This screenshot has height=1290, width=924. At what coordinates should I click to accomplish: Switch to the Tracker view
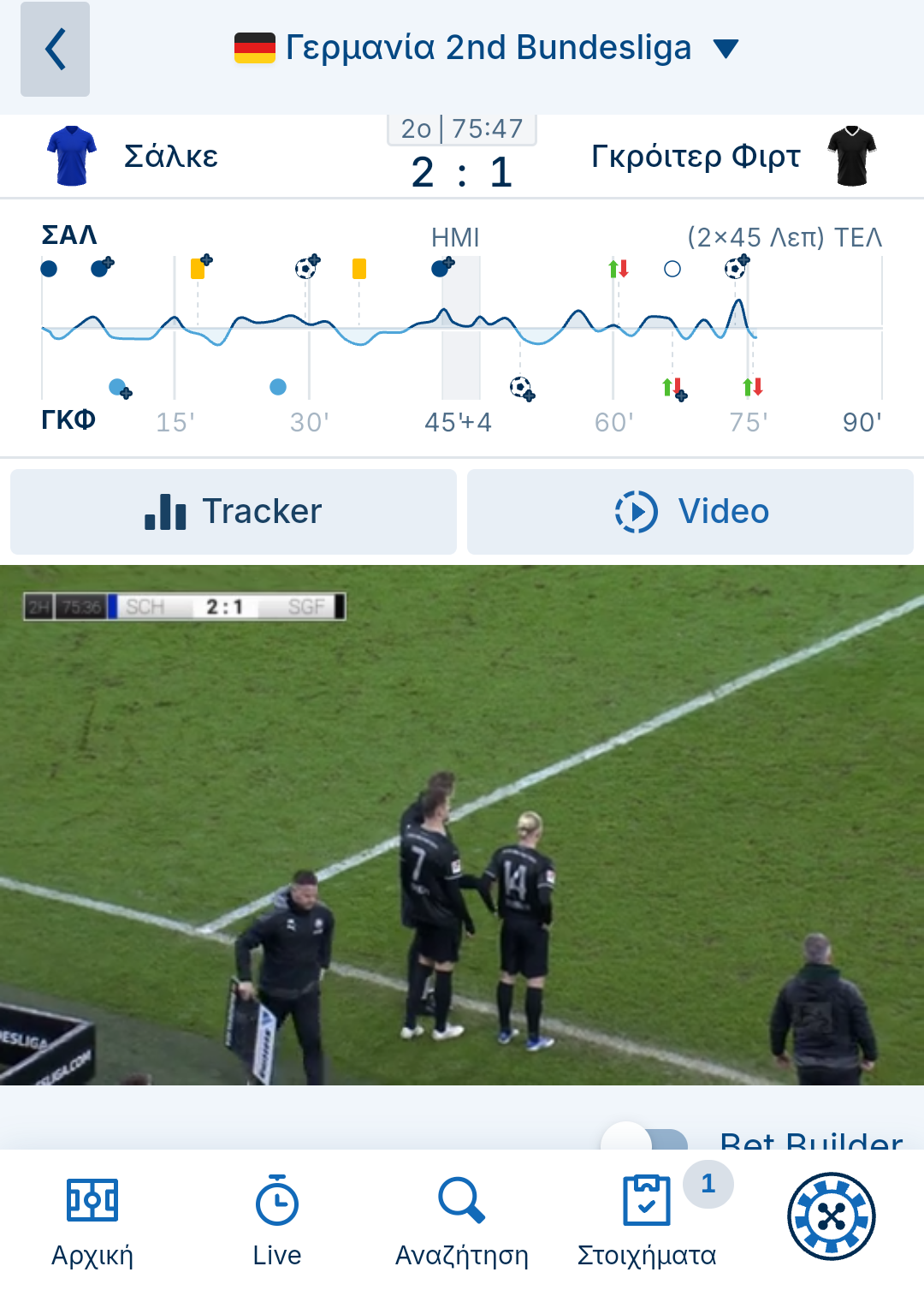[x=234, y=512]
